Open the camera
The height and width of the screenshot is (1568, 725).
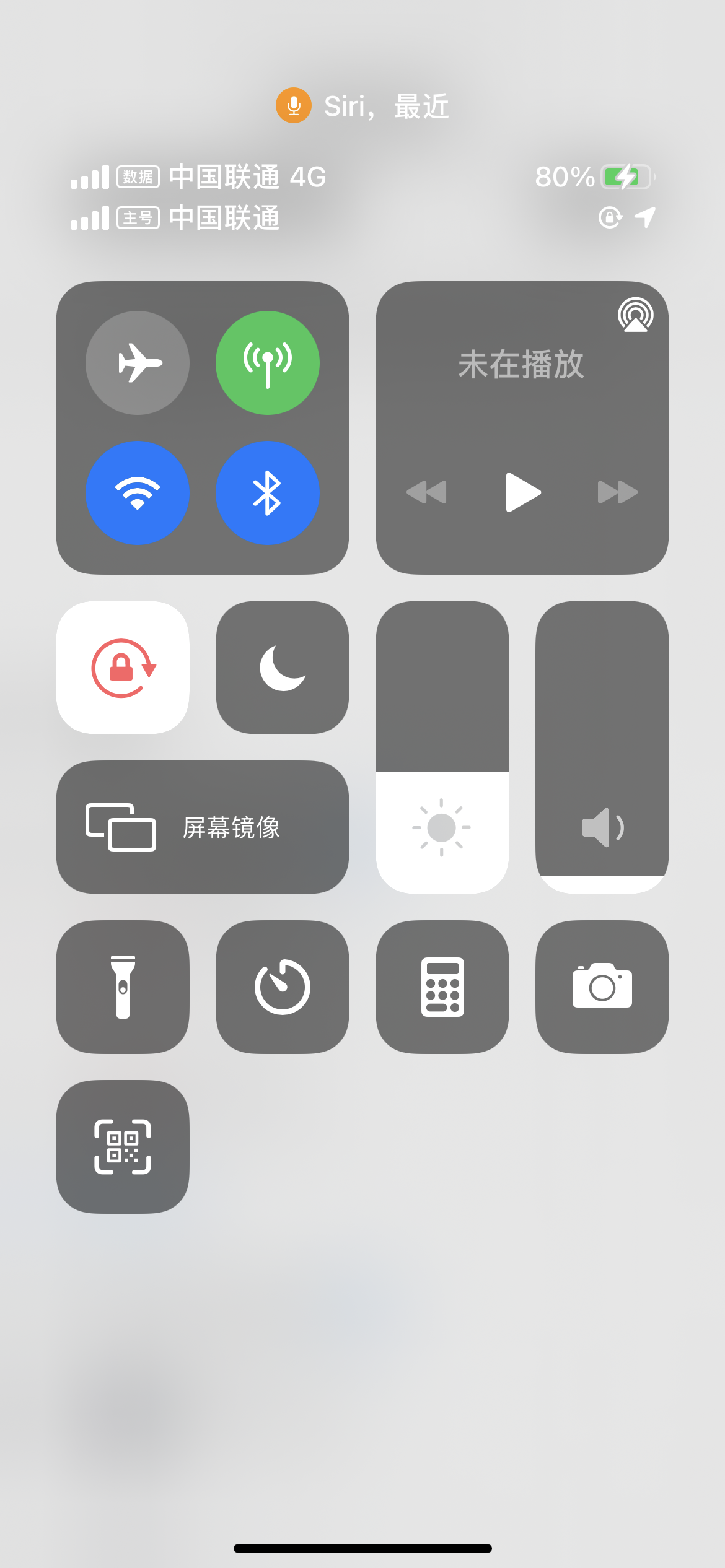[x=602, y=987]
